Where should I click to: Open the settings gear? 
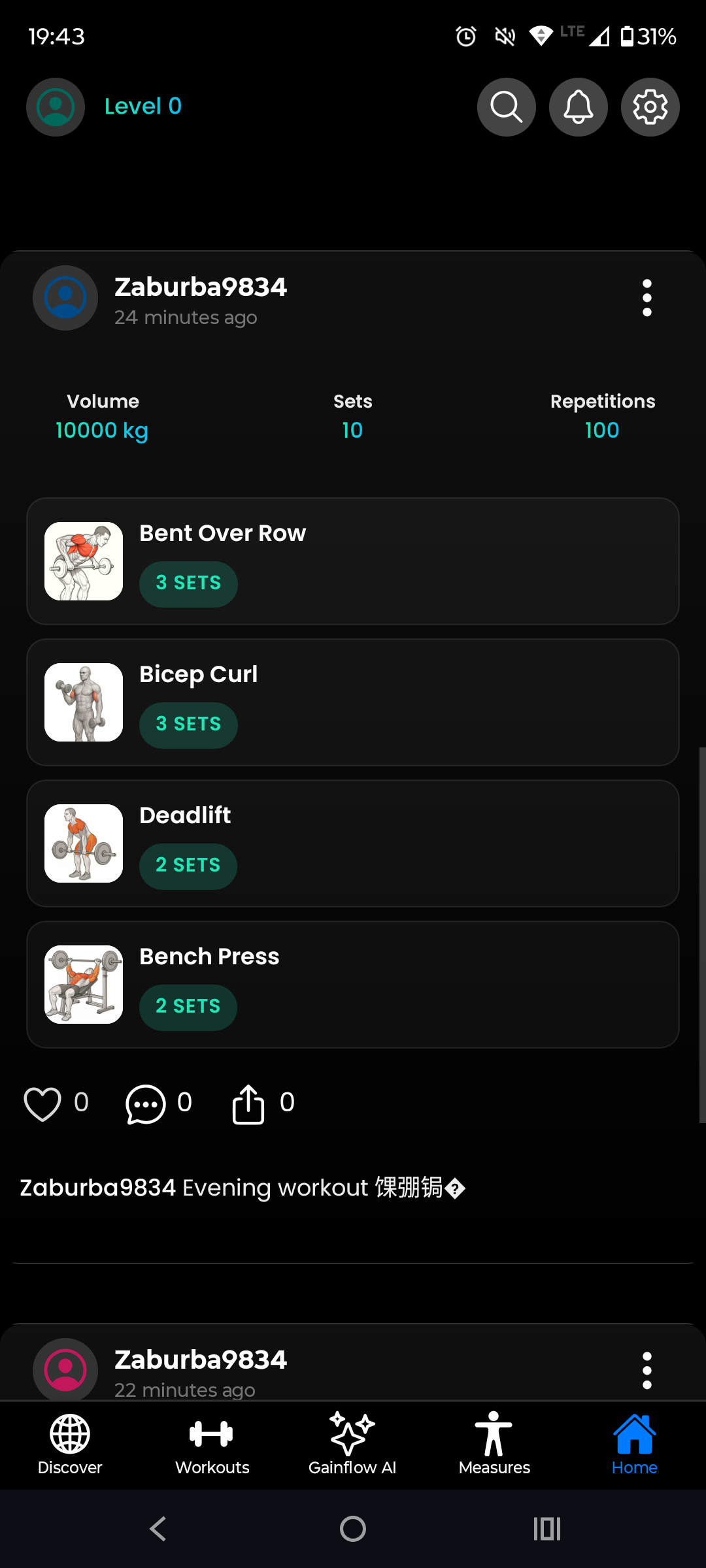point(650,107)
